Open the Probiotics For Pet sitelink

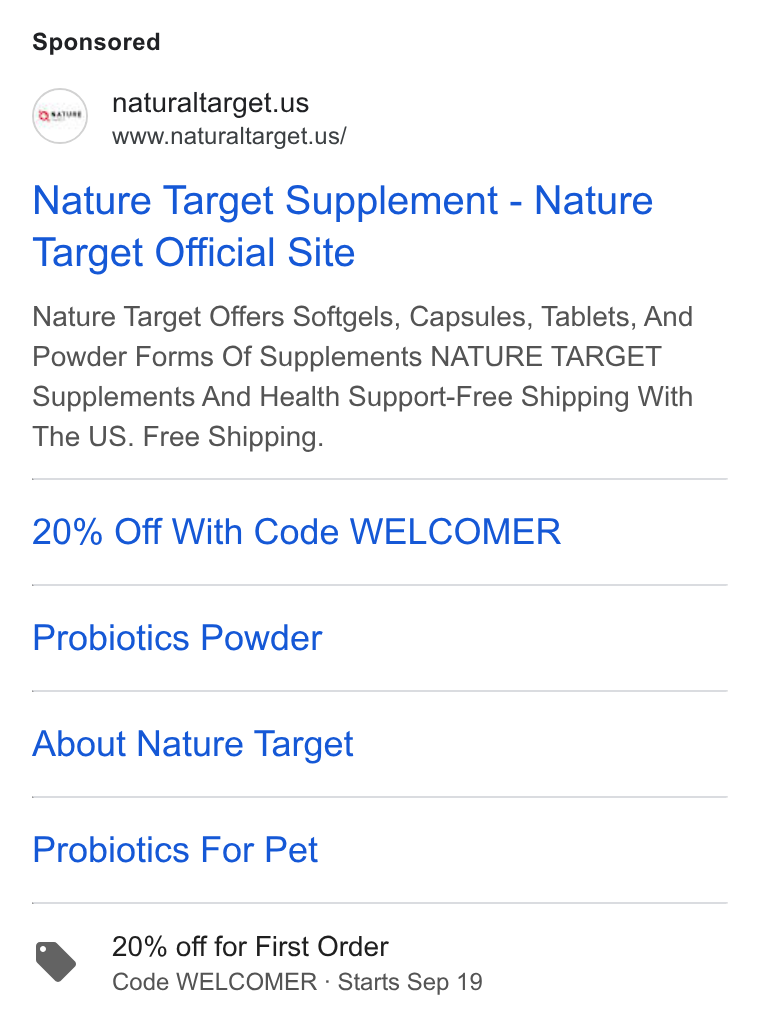pos(175,850)
